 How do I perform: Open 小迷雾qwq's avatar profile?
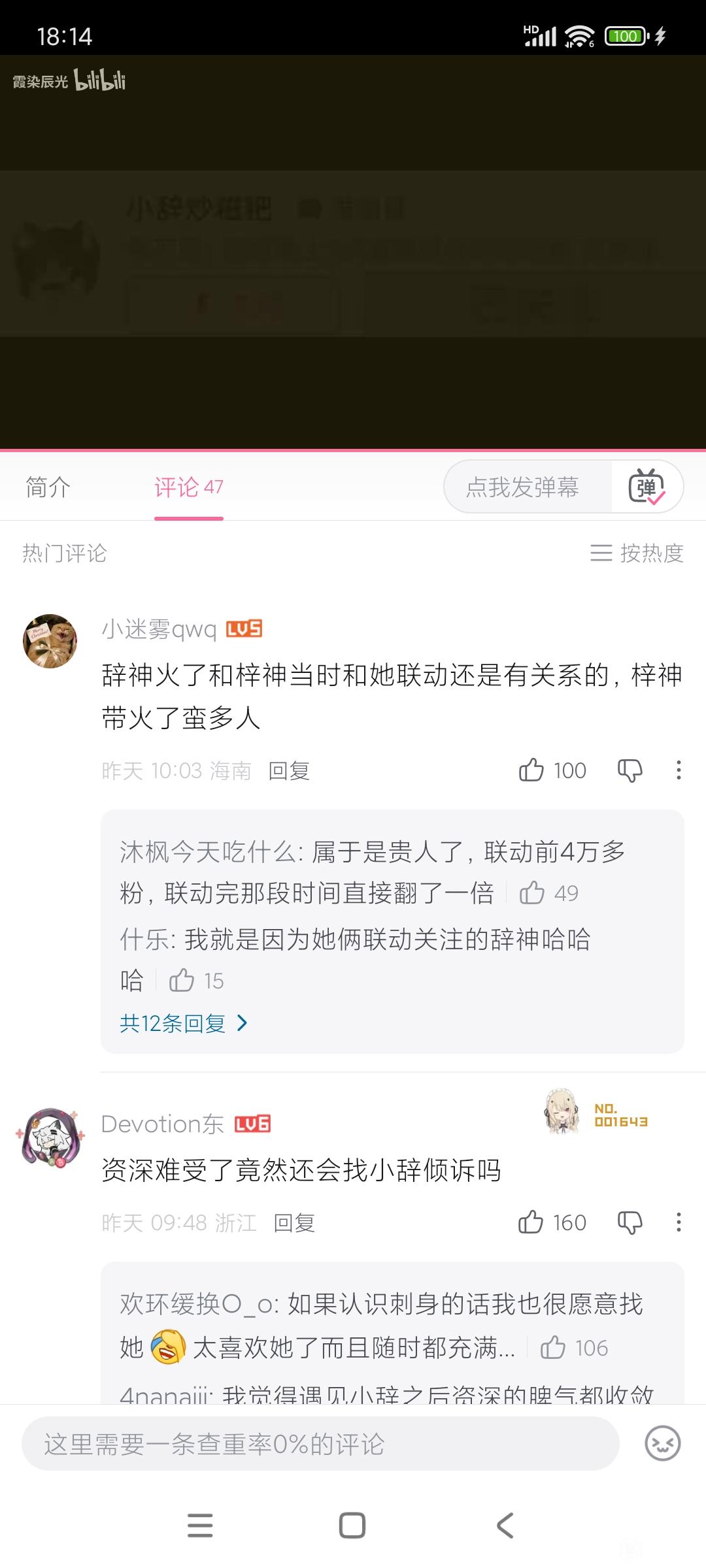[50, 641]
